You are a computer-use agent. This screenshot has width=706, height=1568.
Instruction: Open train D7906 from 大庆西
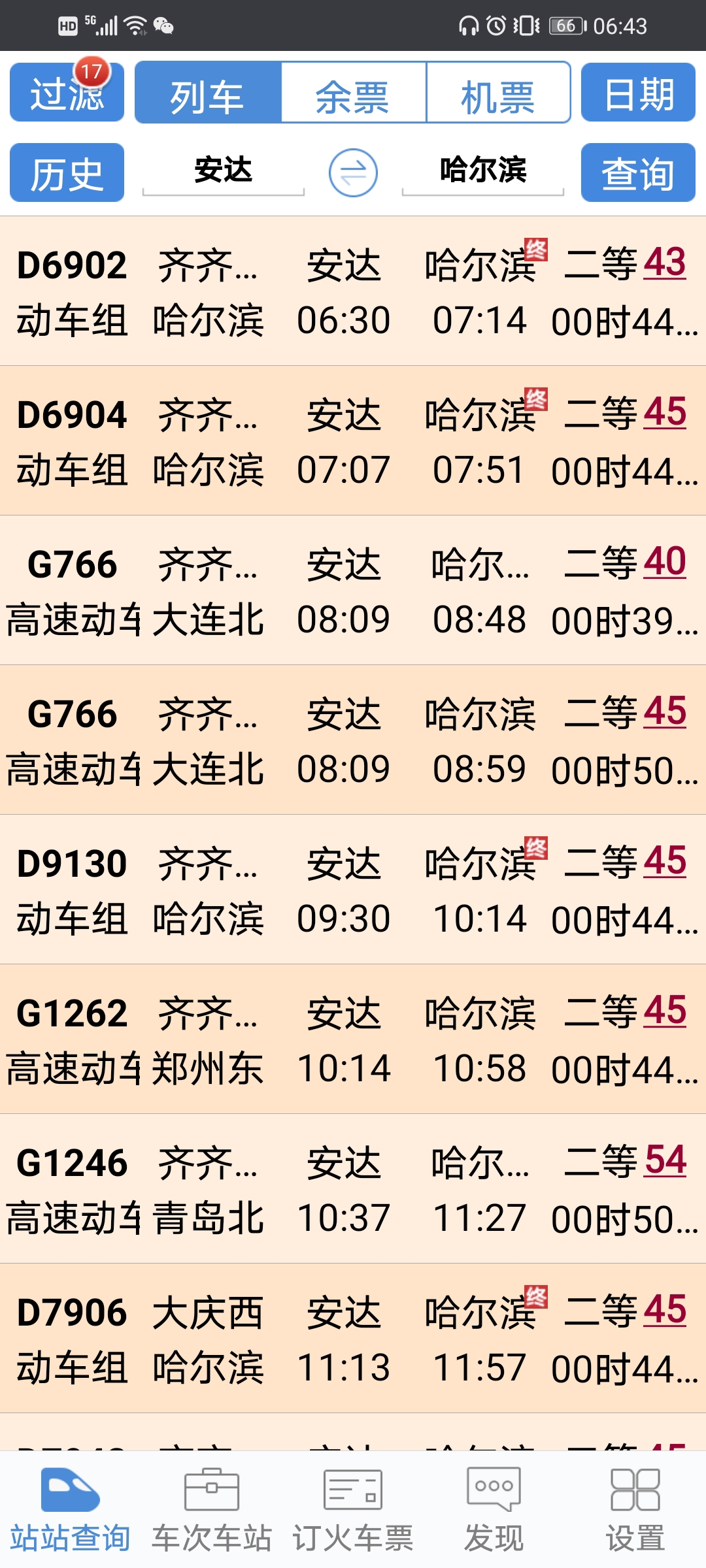pos(353,1339)
